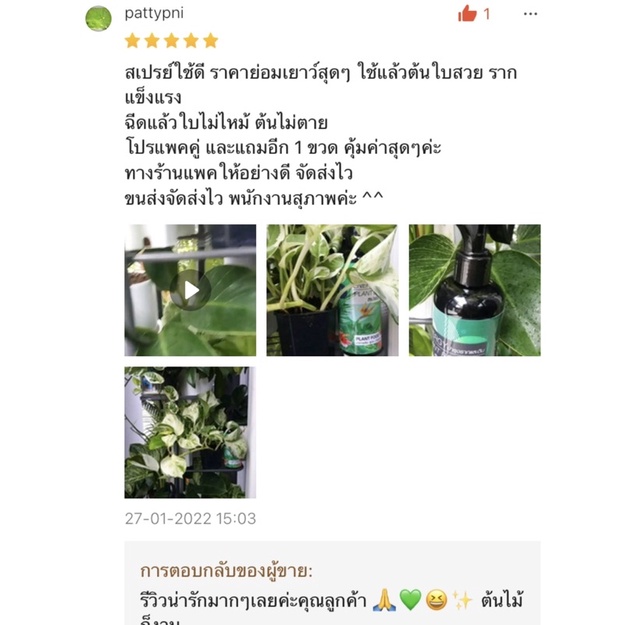The height and width of the screenshot is (625, 625).
Task: Open the variegated plant wall photo
Action: (190, 432)
